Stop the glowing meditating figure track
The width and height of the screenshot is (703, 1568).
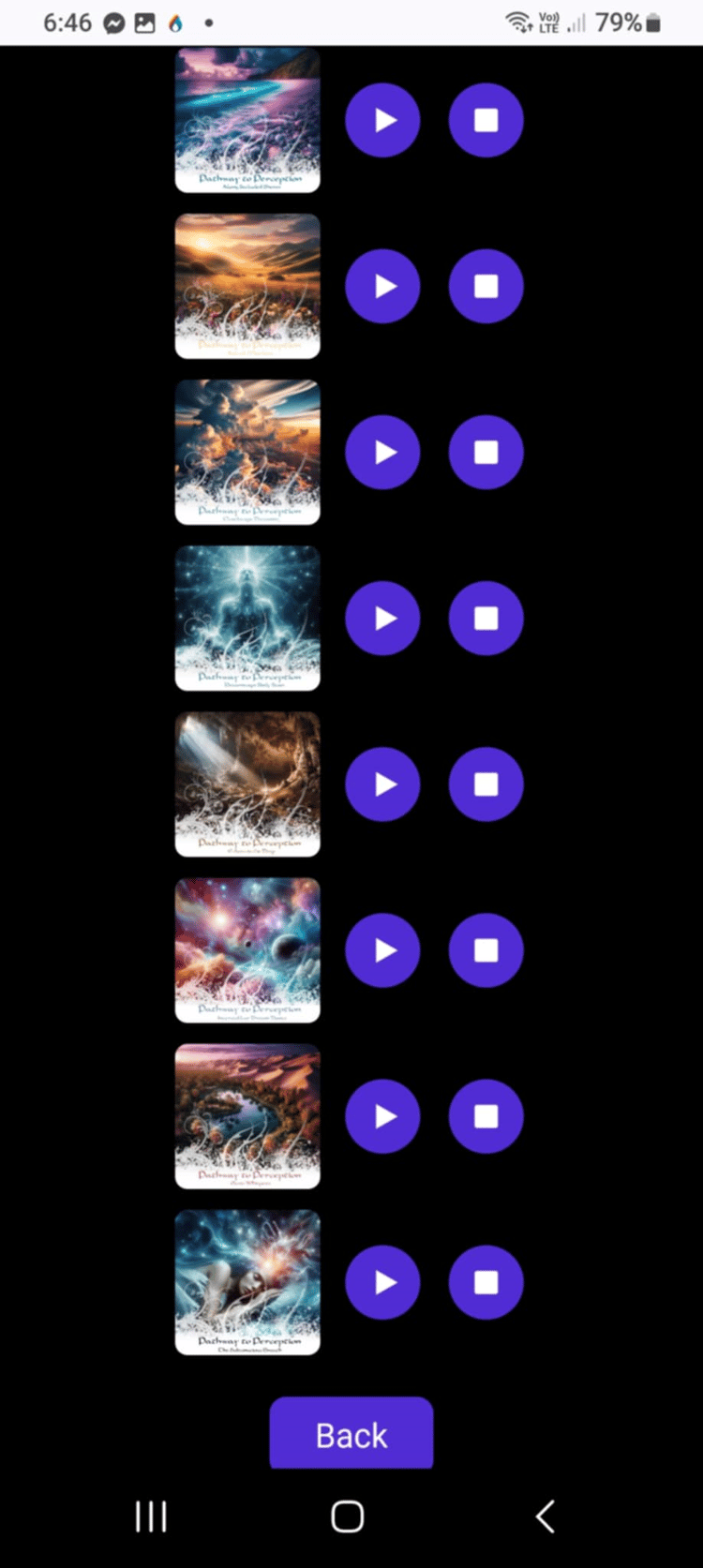coord(486,618)
